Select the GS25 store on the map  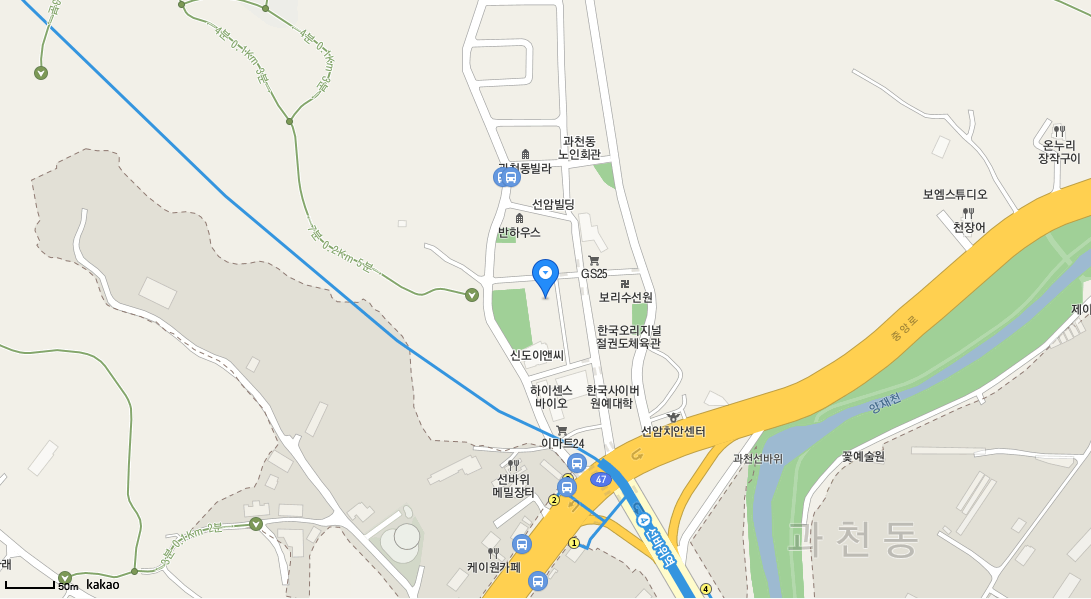[x=594, y=261]
